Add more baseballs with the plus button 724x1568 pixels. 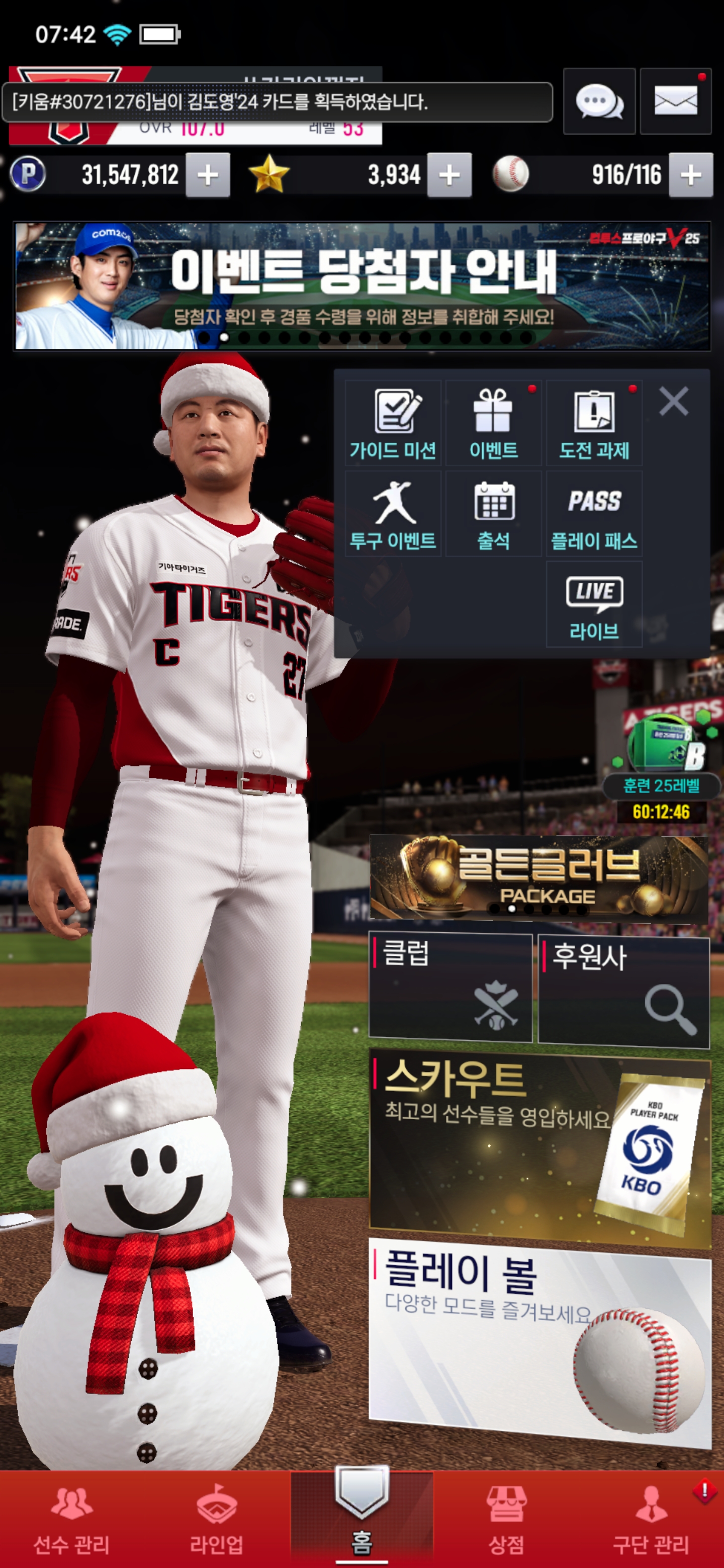[690, 175]
